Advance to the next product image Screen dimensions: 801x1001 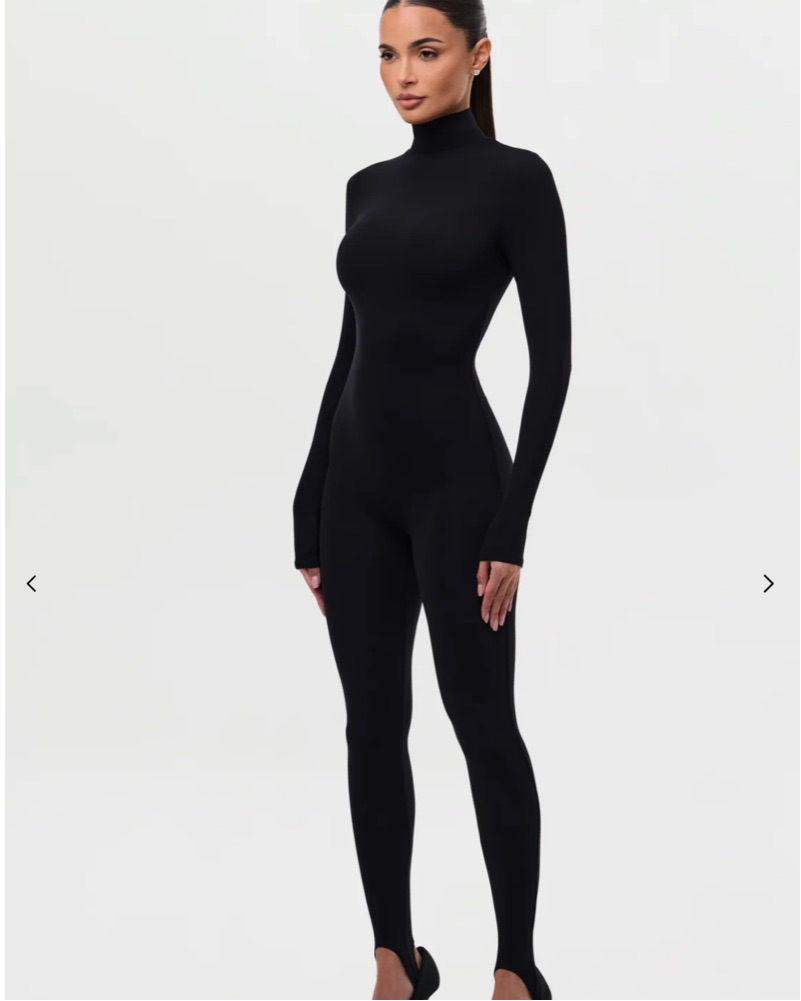pyautogui.click(x=768, y=583)
